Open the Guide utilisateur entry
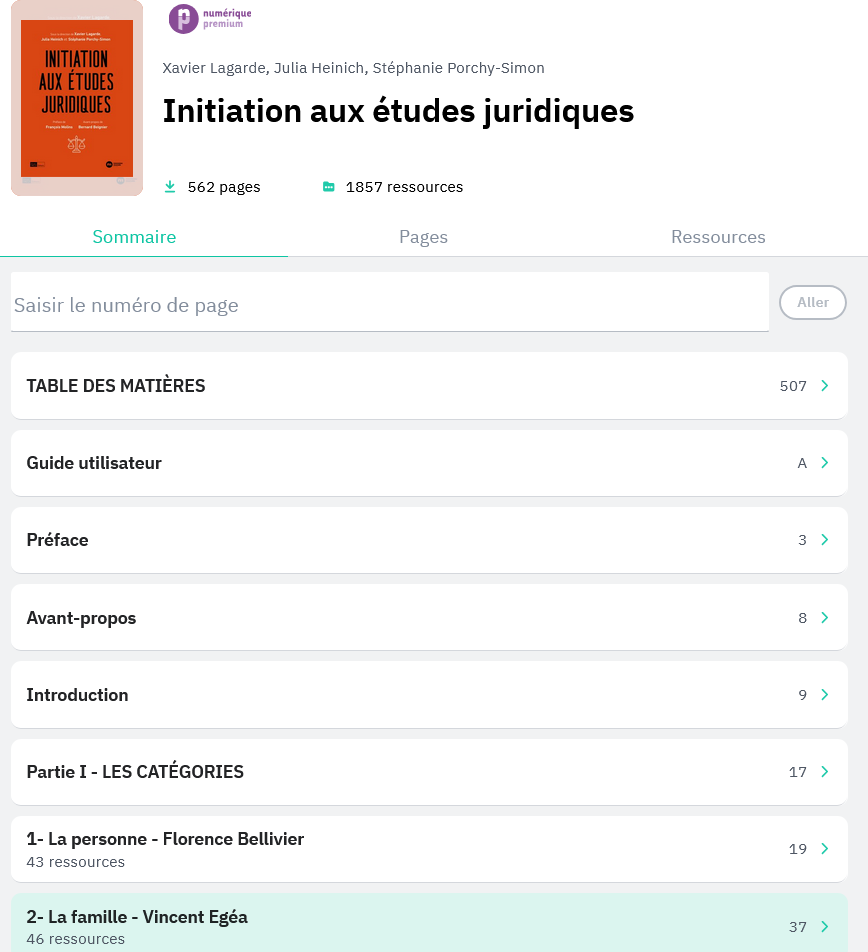Viewport: 868px width, 952px height. pyautogui.click(x=429, y=463)
